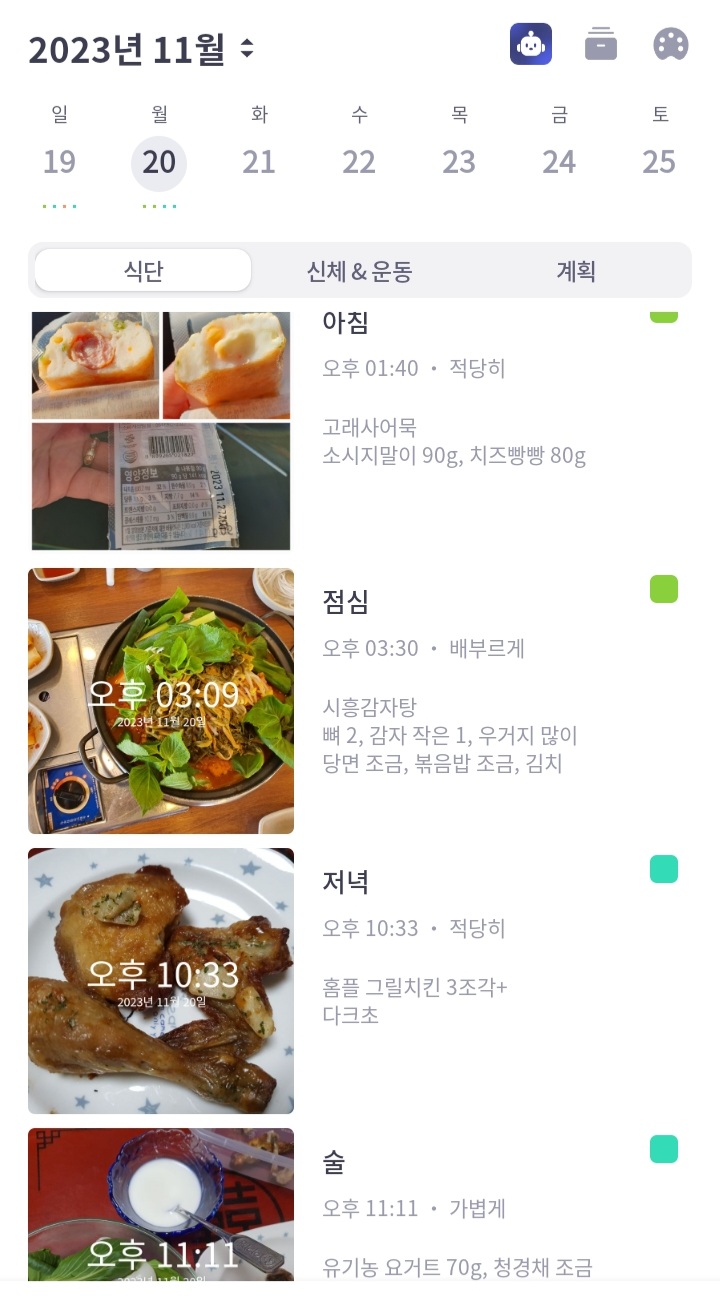Select Thursday the 23rd

click(x=459, y=162)
